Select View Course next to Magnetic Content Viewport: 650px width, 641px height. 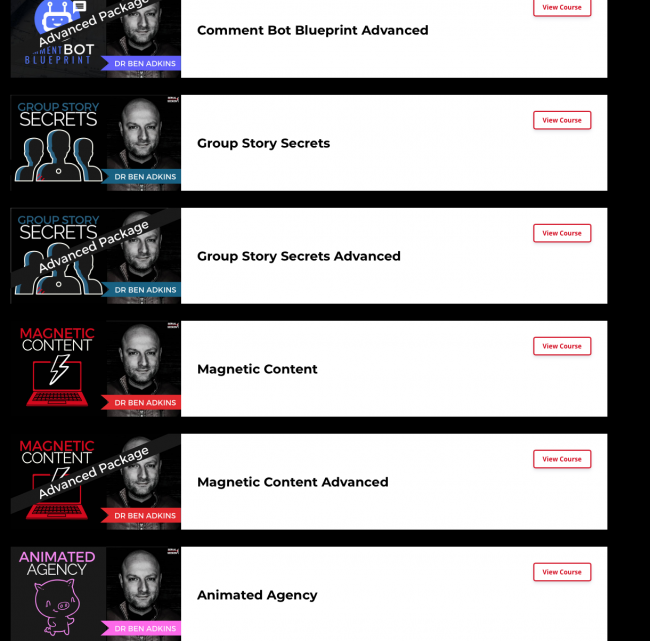coord(561,346)
